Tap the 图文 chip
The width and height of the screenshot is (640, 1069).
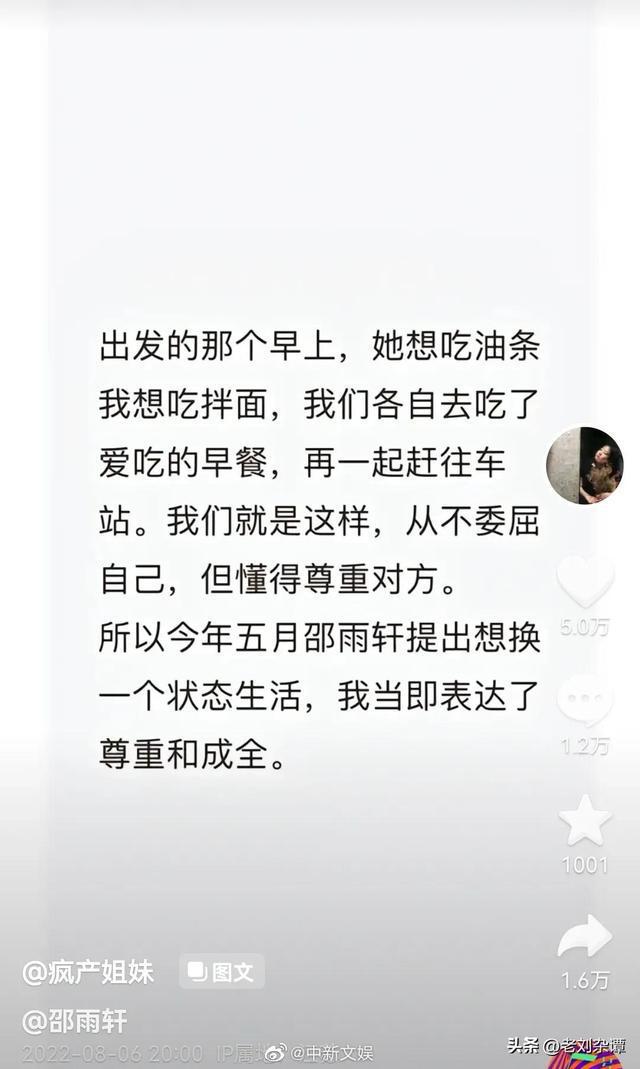222,971
